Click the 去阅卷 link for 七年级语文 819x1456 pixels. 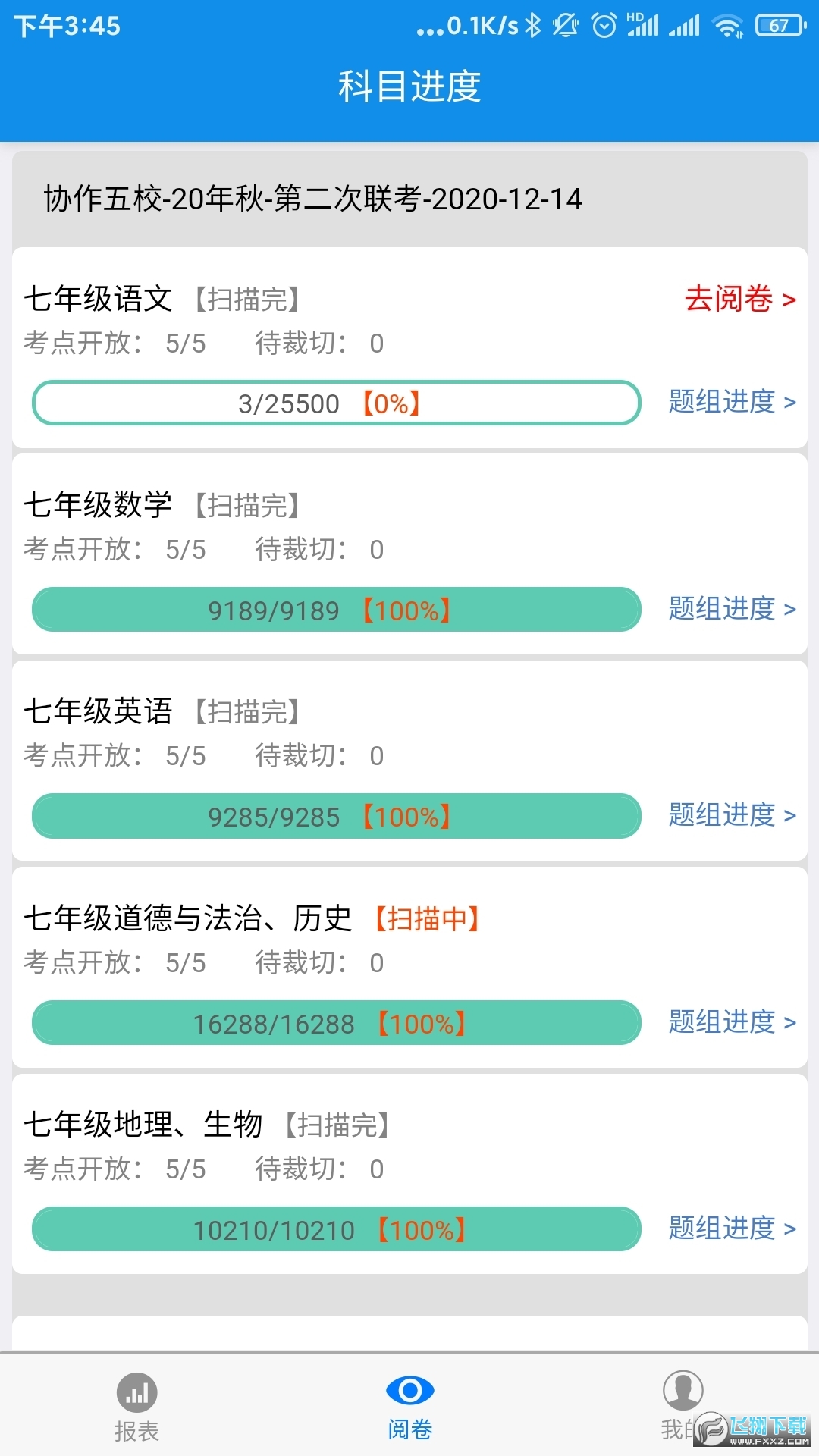click(x=739, y=300)
